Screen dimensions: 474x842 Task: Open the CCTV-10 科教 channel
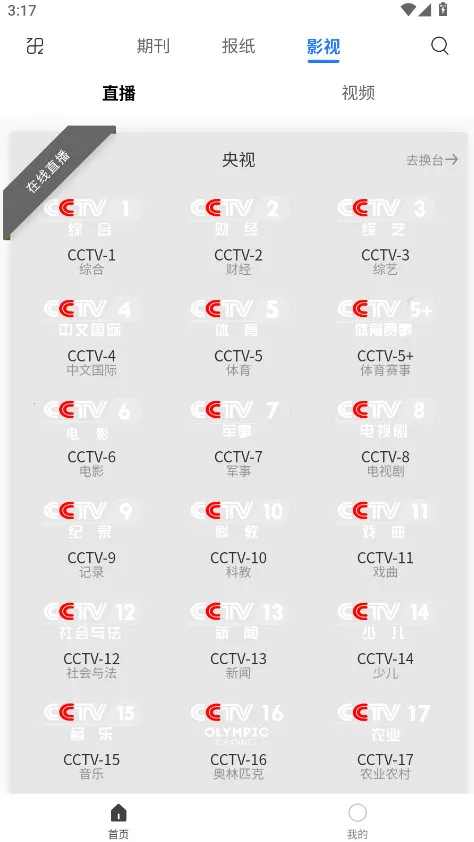click(x=238, y=539)
